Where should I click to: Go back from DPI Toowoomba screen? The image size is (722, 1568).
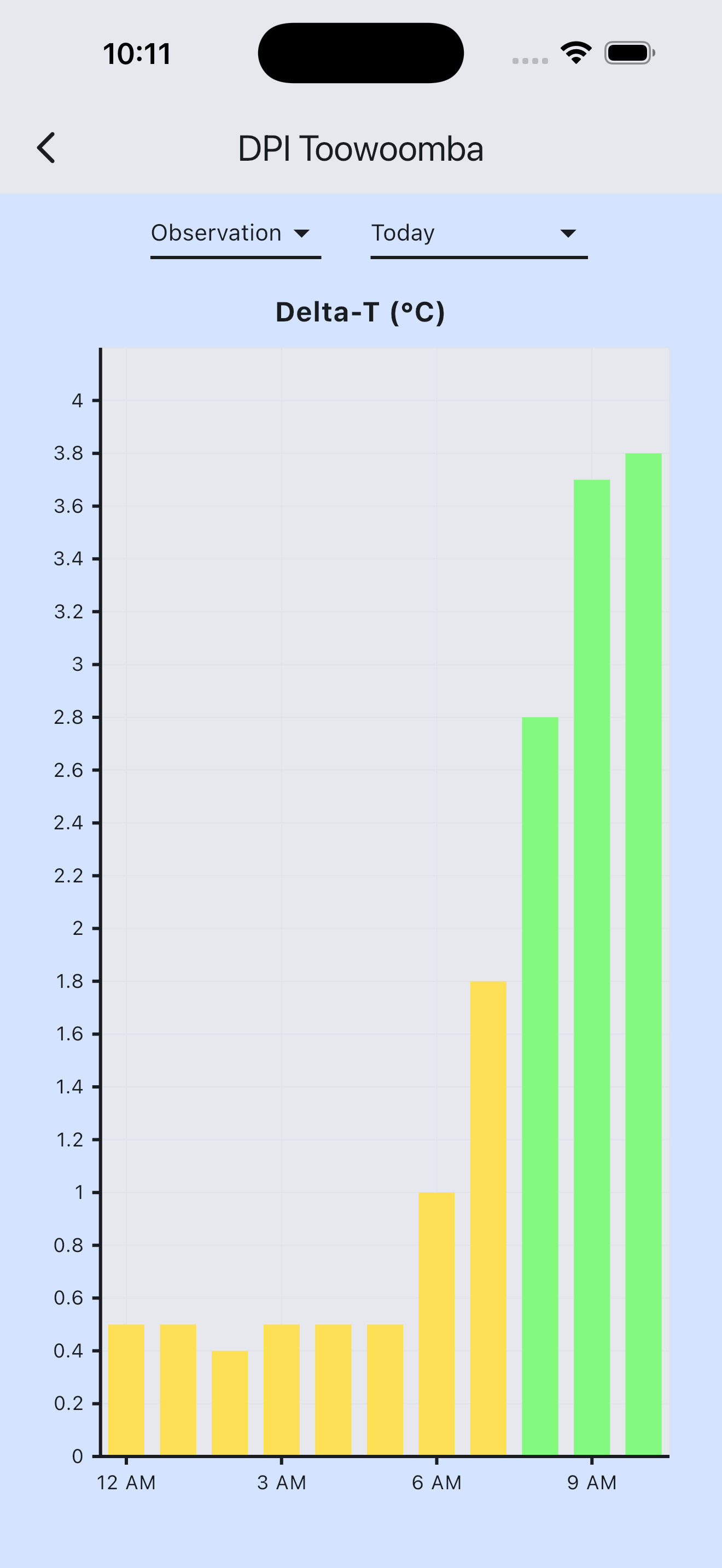tap(46, 148)
